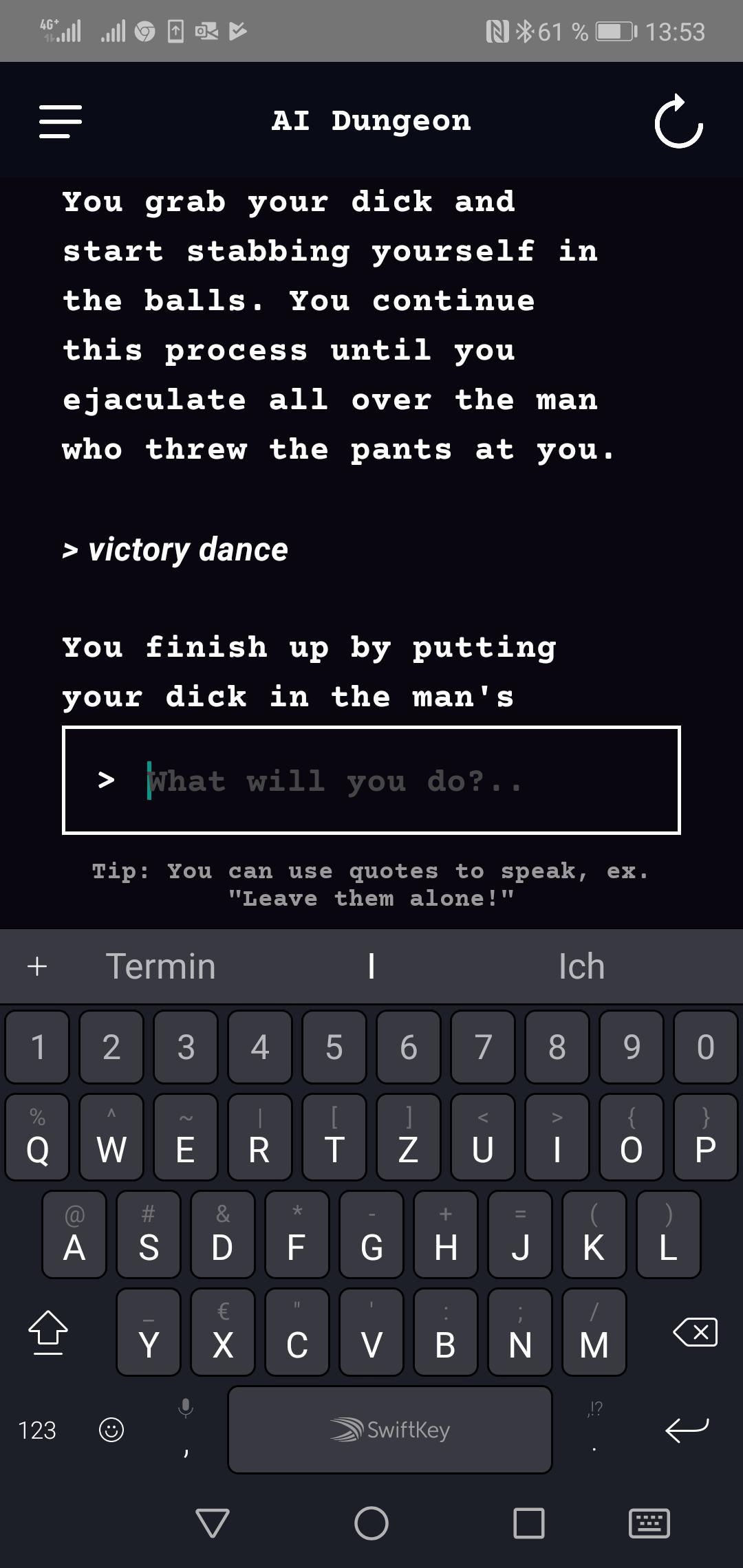743x1568 pixels.
Task: Open the emoji keyboard
Action: coord(111,1430)
